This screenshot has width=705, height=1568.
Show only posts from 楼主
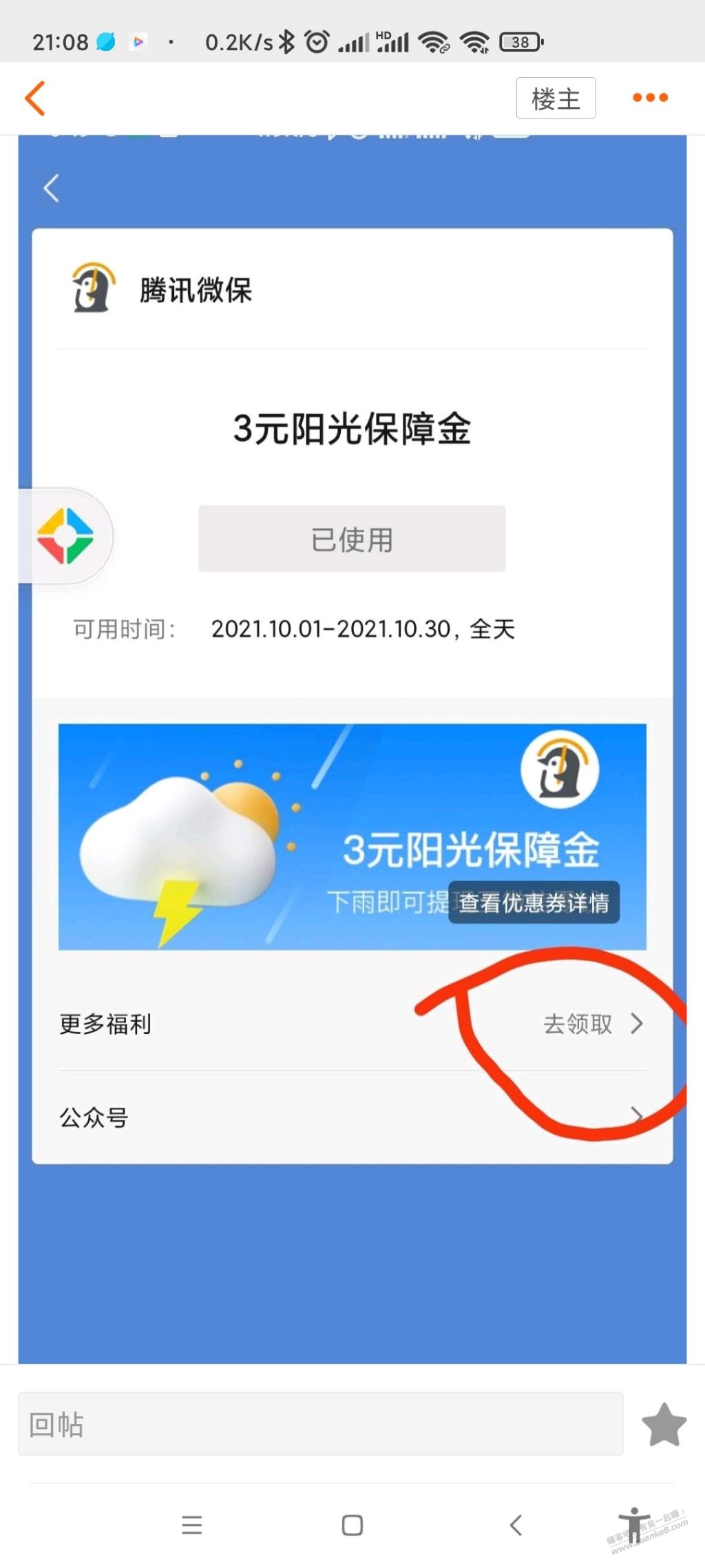pyautogui.click(x=556, y=99)
